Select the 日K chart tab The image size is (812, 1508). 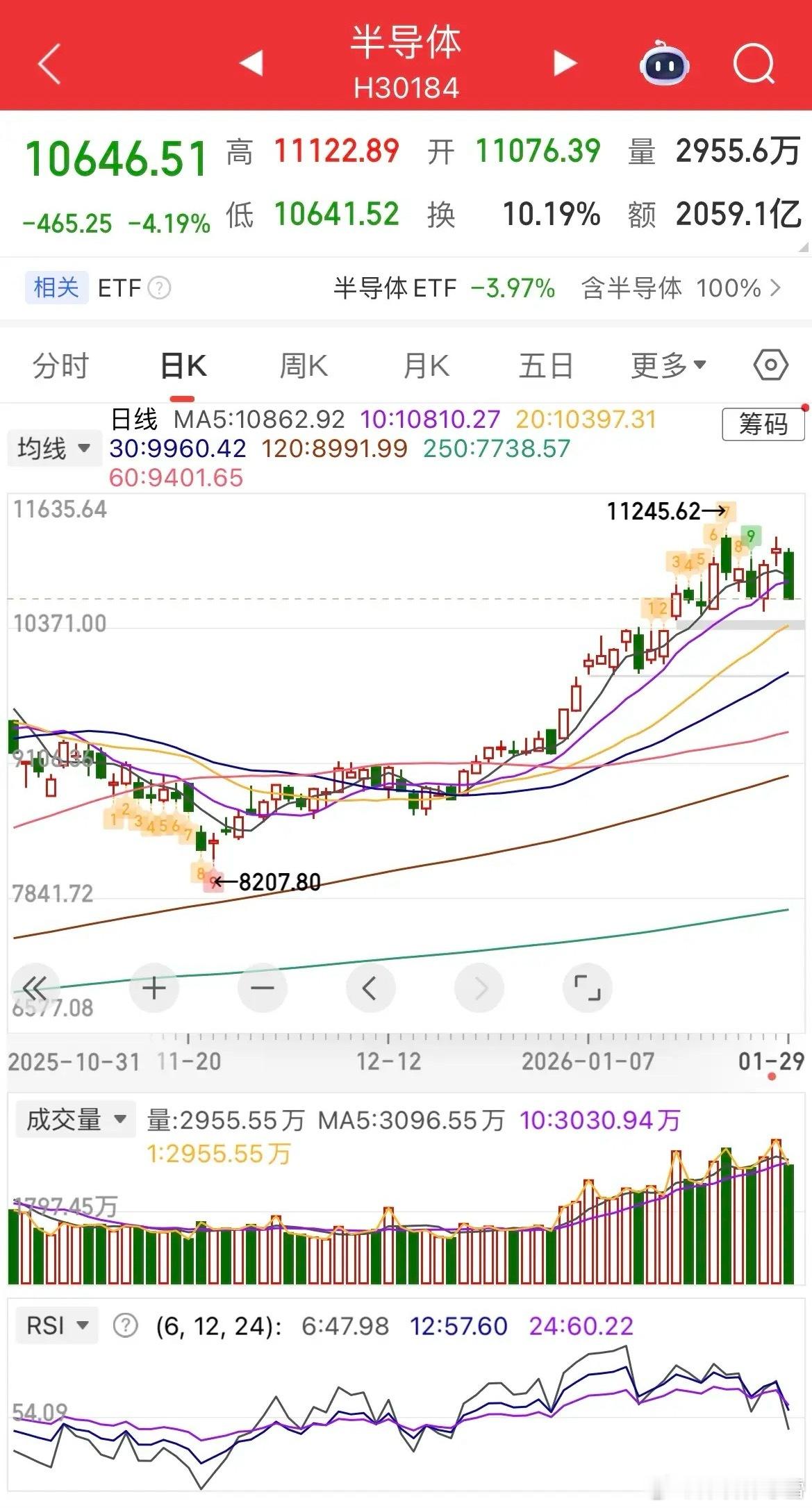(x=183, y=366)
